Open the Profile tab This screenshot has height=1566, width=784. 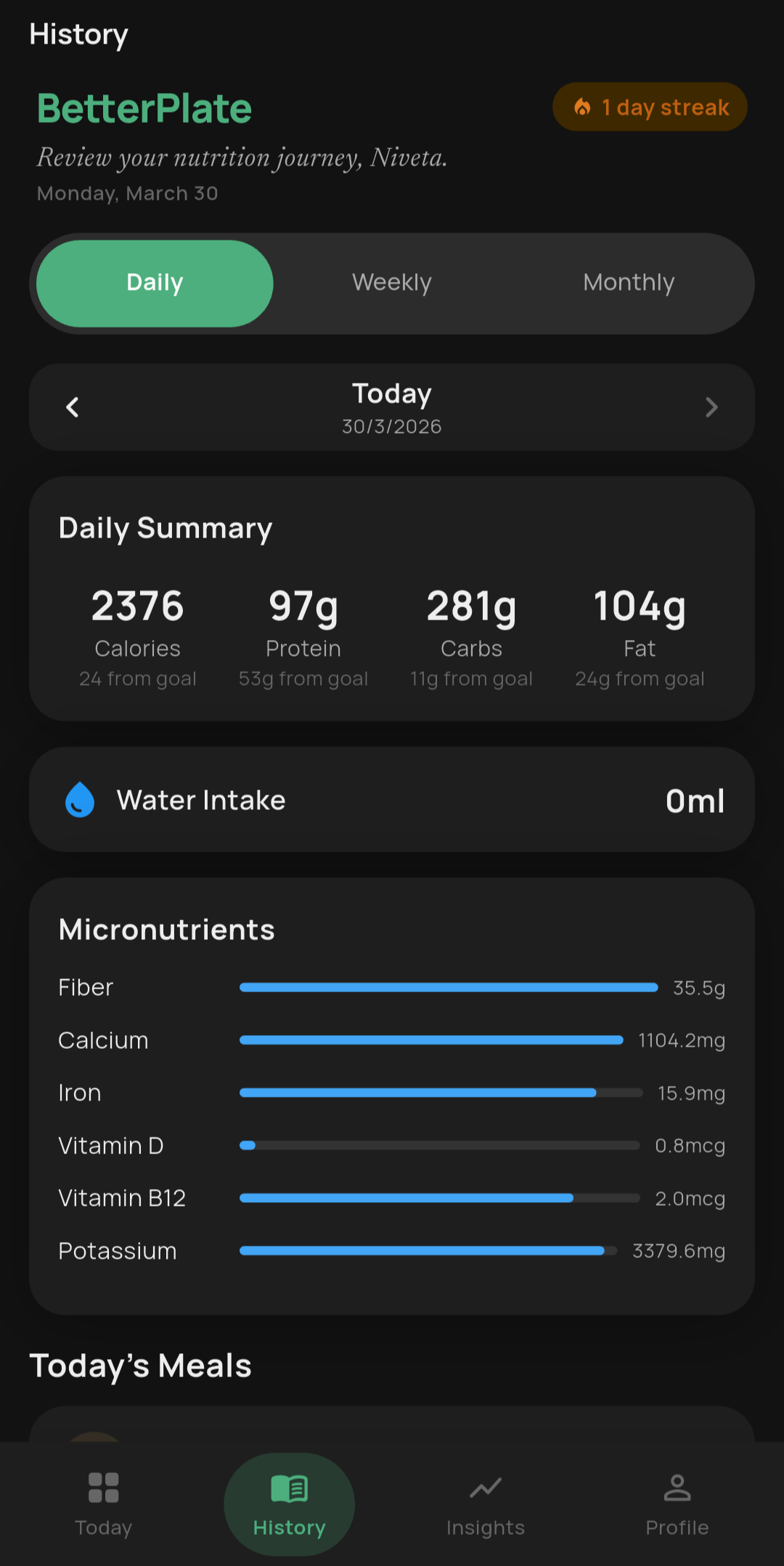[677, 1504]
